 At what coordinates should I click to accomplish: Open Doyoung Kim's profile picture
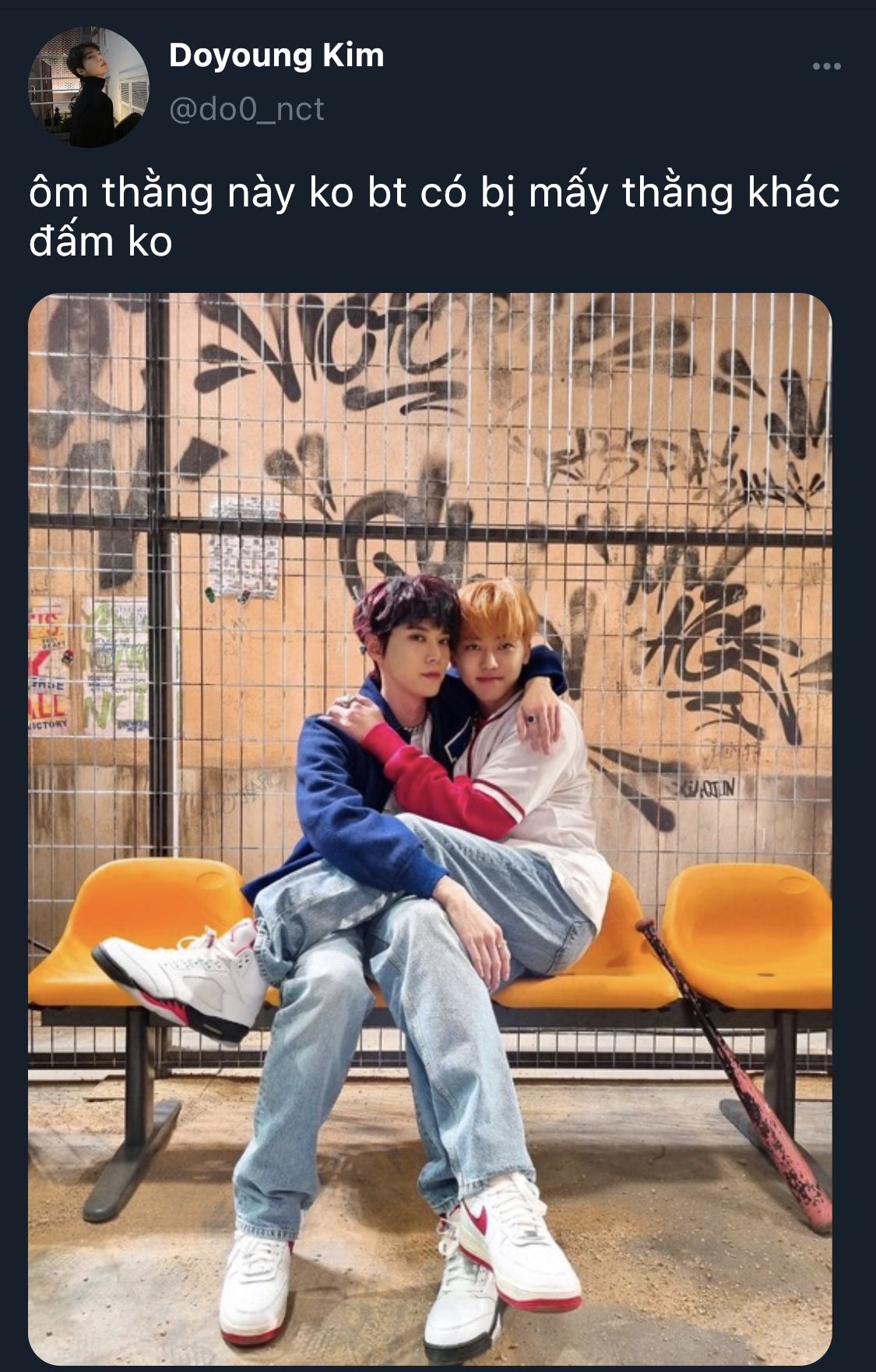[x=88, y=87]
